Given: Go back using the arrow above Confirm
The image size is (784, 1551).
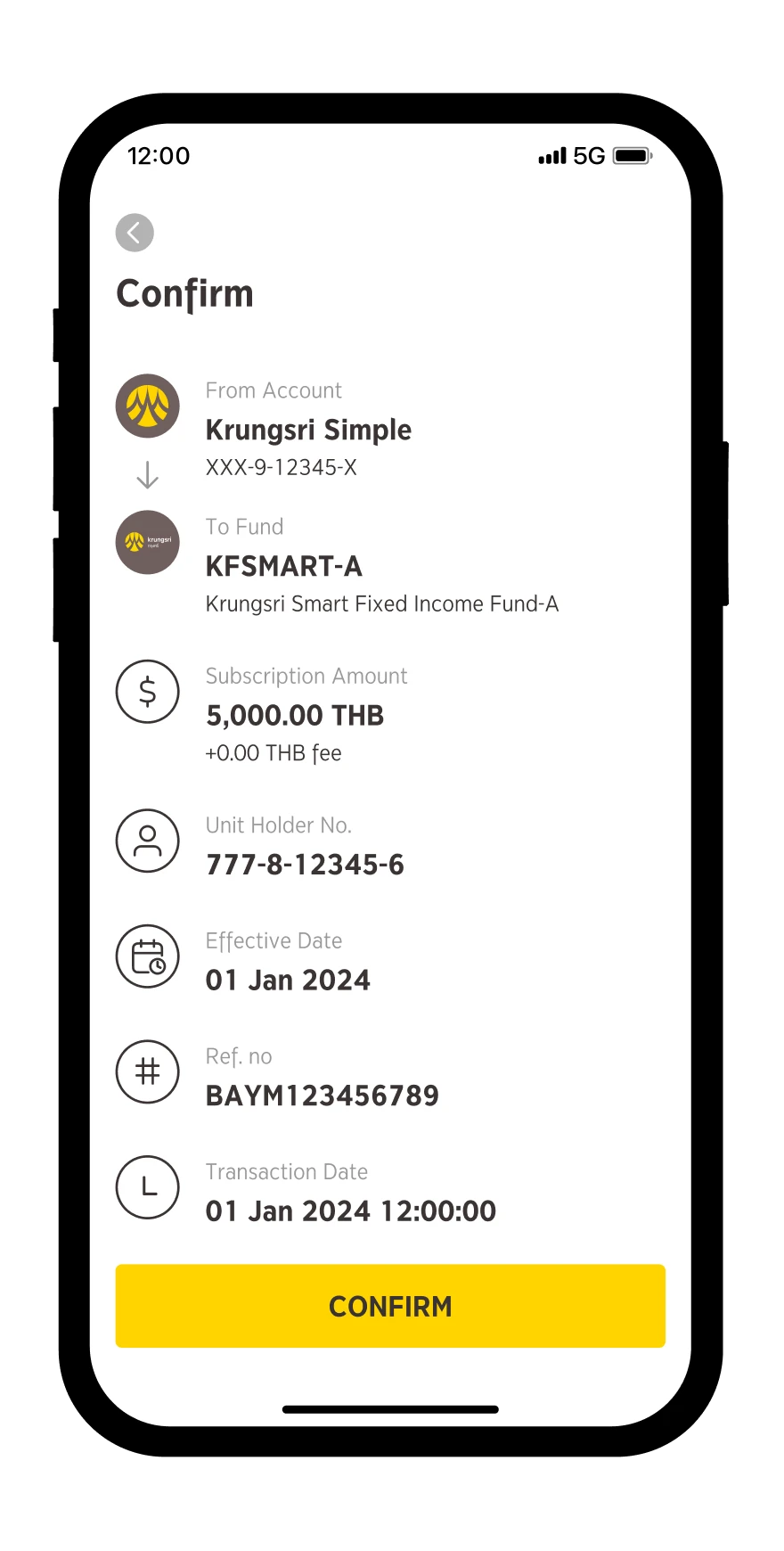Looking at the screenshot, I should point(135,233).
